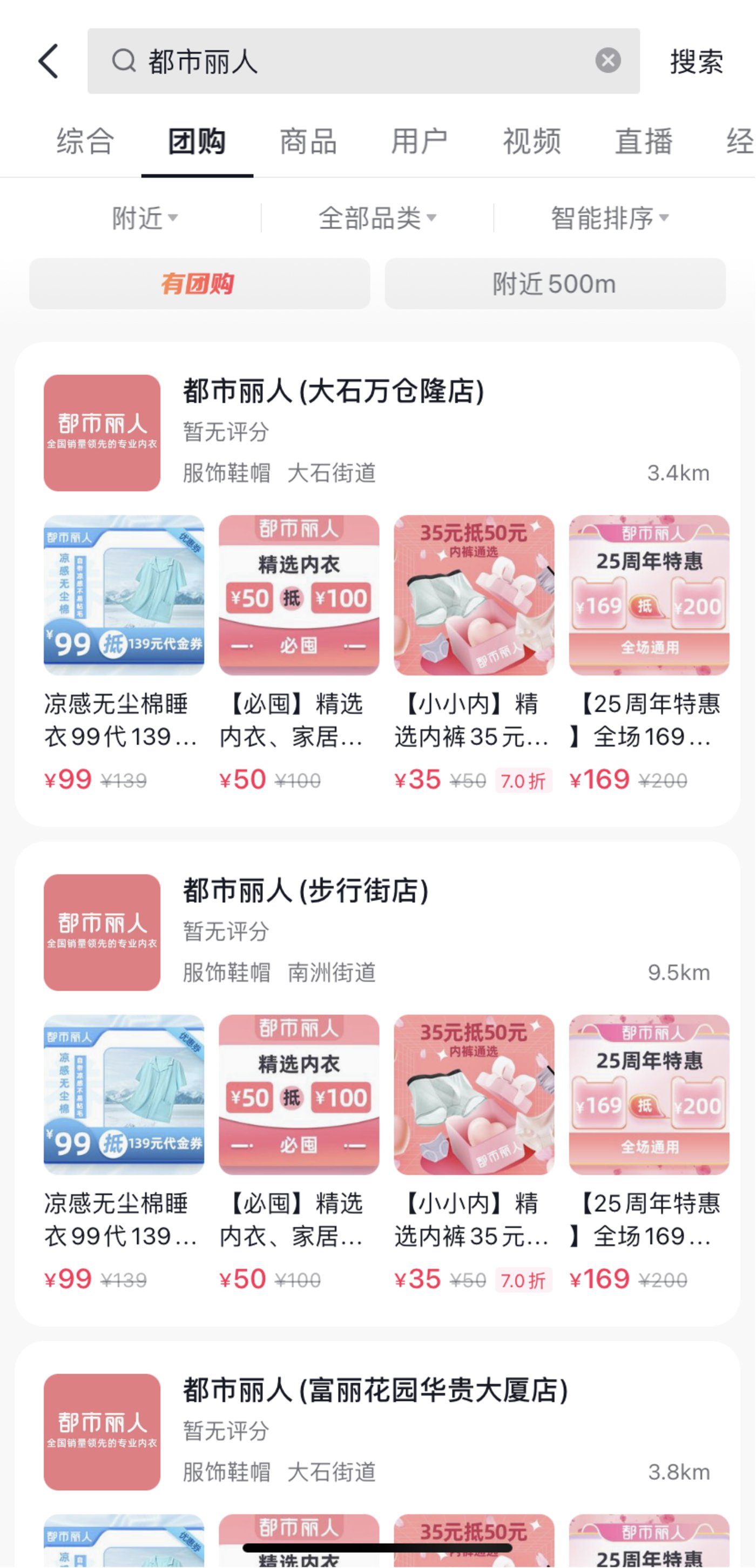The height and width of the screenshot is (1568, 756).
Task: Switch to the 用户 tab
Action: tap(420, 142)
